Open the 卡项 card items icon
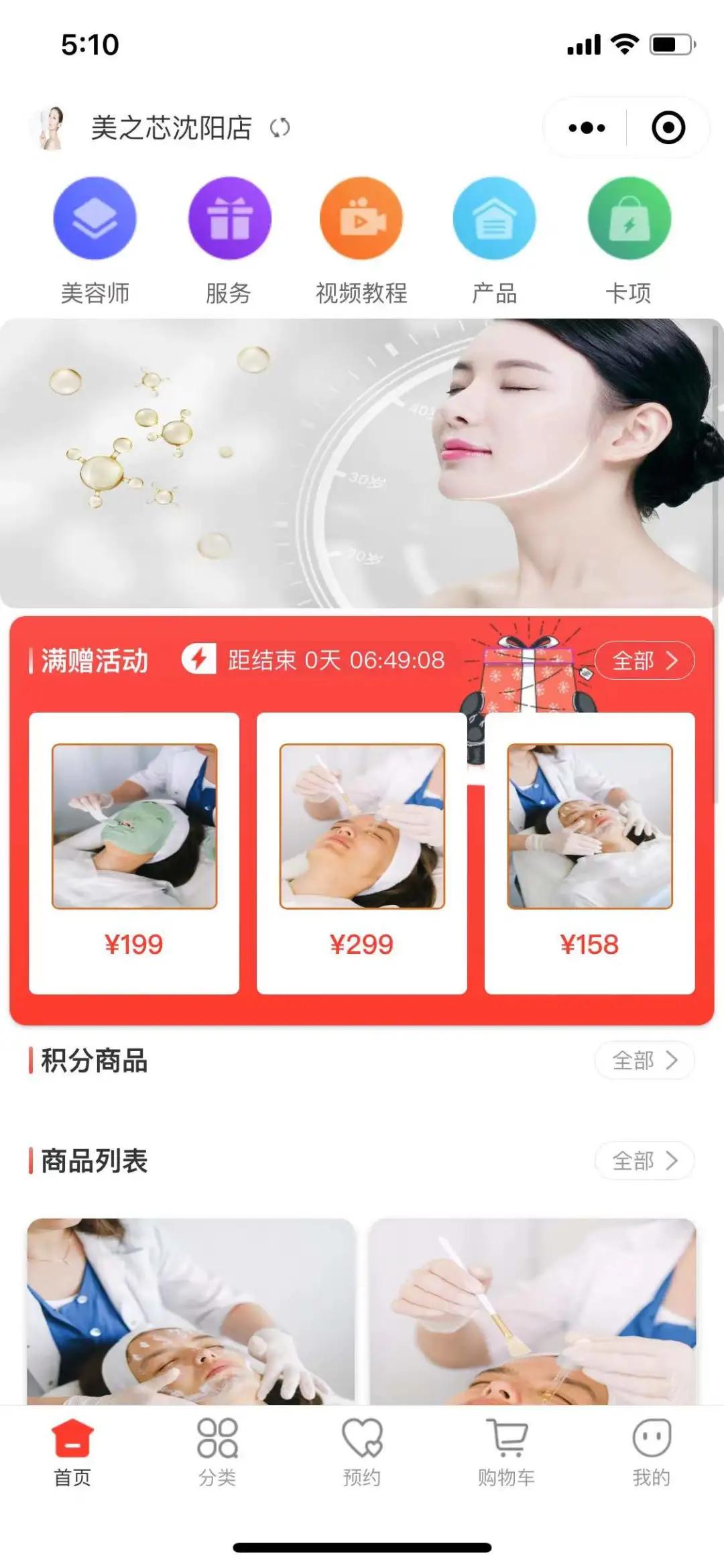724x1568 pixels. [x=628, y=219]
